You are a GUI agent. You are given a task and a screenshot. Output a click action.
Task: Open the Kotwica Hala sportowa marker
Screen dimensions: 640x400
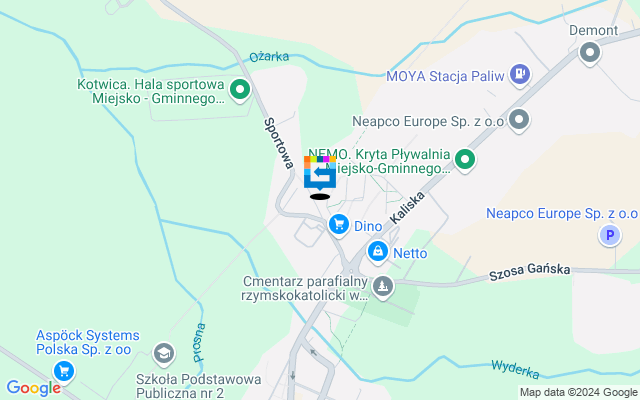coord(240,92)
